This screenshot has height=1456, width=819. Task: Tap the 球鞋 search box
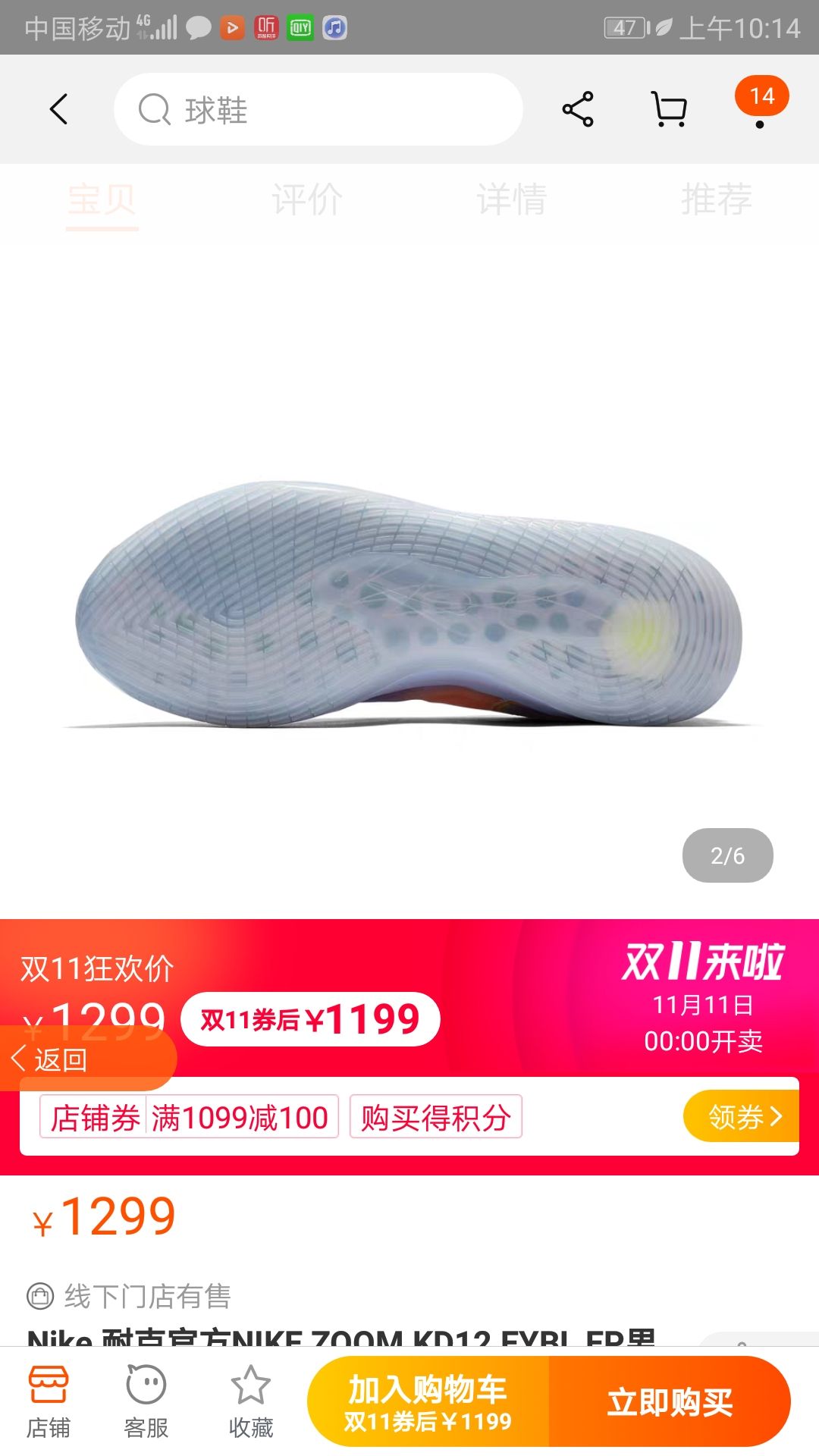pos(318,110)
